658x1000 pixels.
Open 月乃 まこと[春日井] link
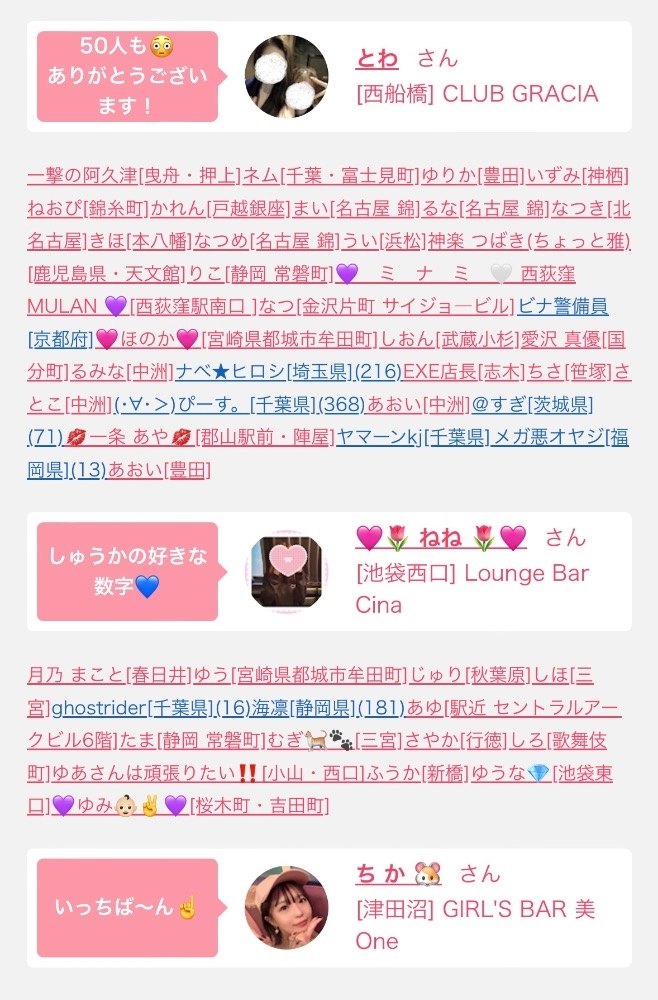click(x=109, y=675)
